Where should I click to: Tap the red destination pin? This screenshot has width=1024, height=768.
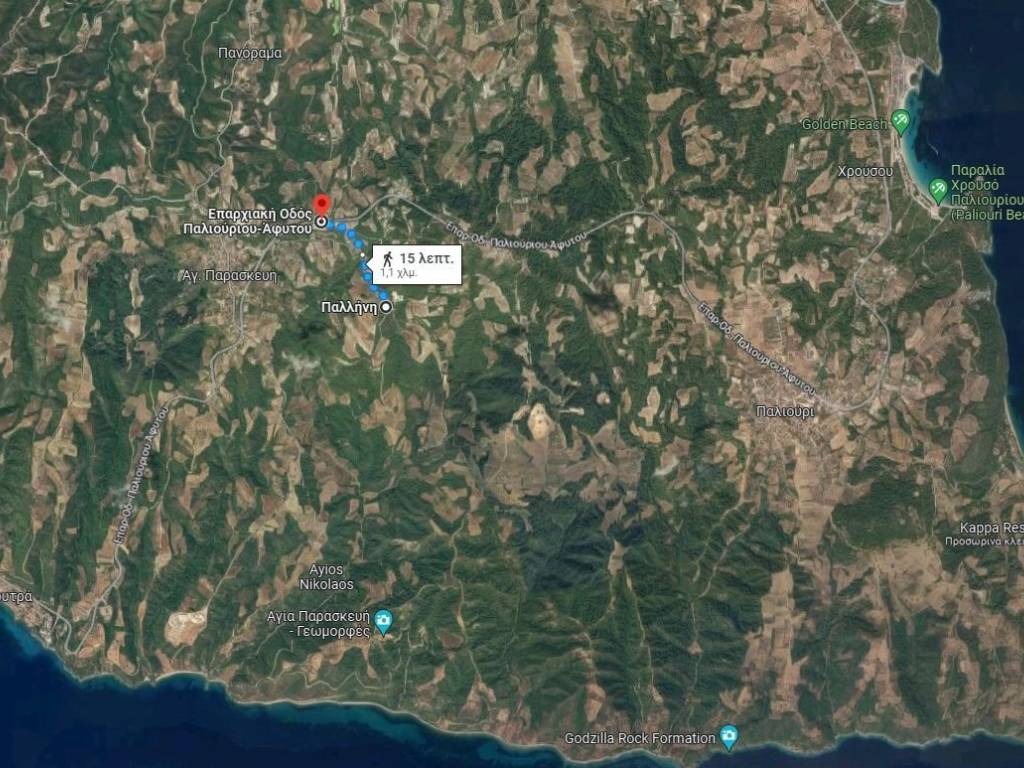coord(320,205)
